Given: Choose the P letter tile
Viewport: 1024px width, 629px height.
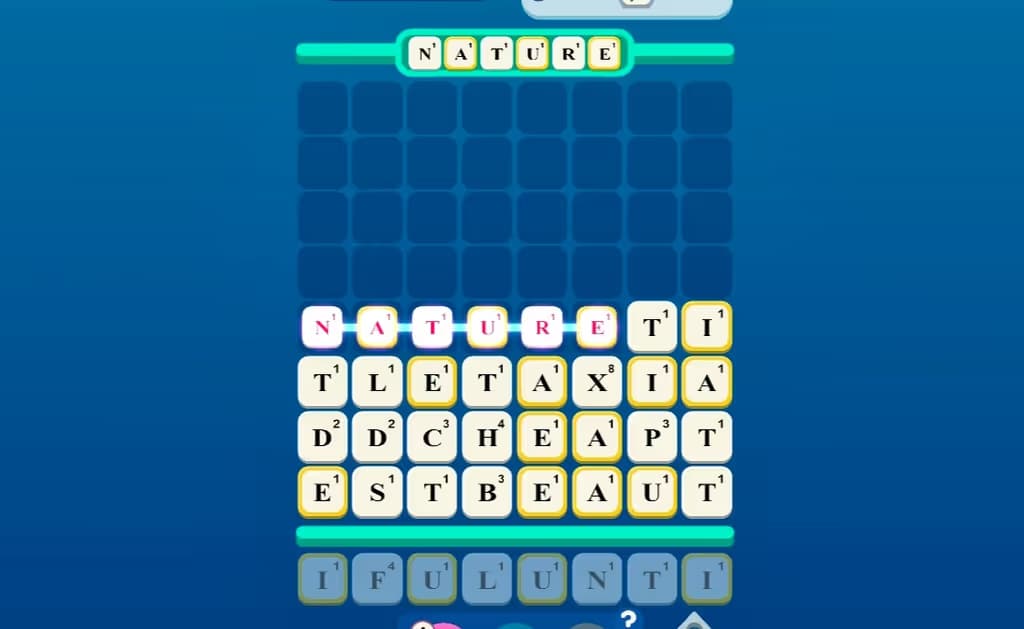Looking at the screenshot, I should [x=652, y=437].
